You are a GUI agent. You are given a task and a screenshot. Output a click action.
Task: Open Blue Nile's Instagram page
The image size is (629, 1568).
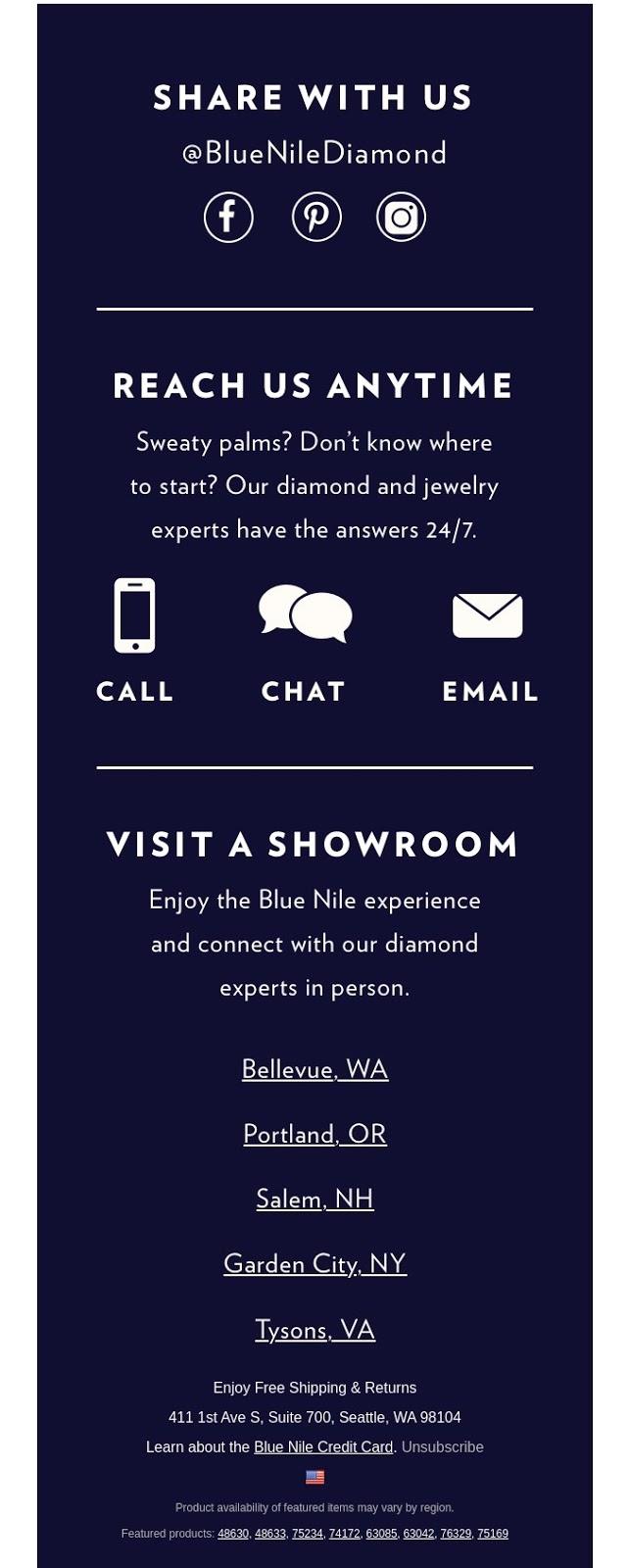coord(401,217)
